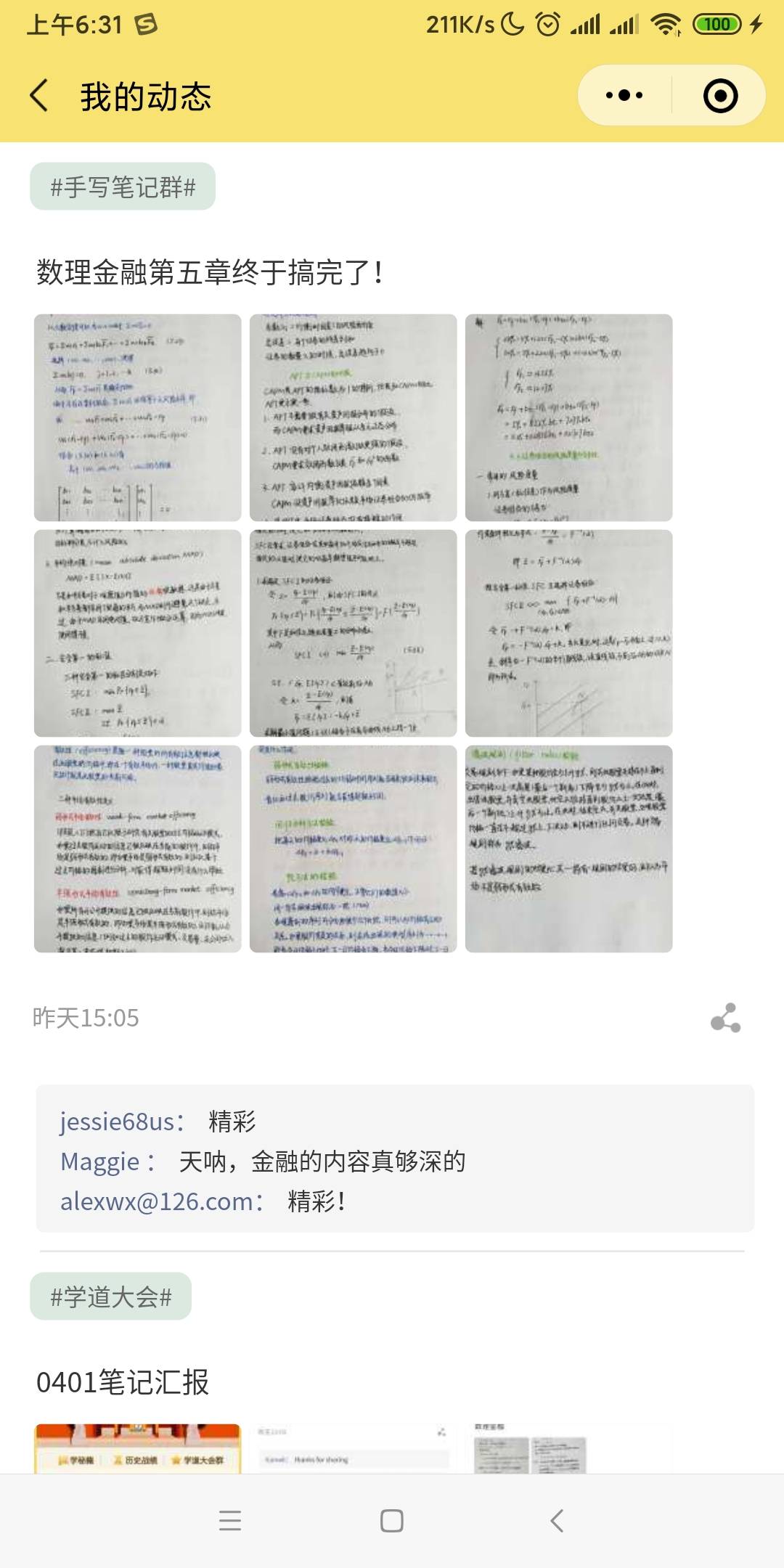
Task: Open jessie68us's profile from the comment
Action: click(x=121, y=1122)
